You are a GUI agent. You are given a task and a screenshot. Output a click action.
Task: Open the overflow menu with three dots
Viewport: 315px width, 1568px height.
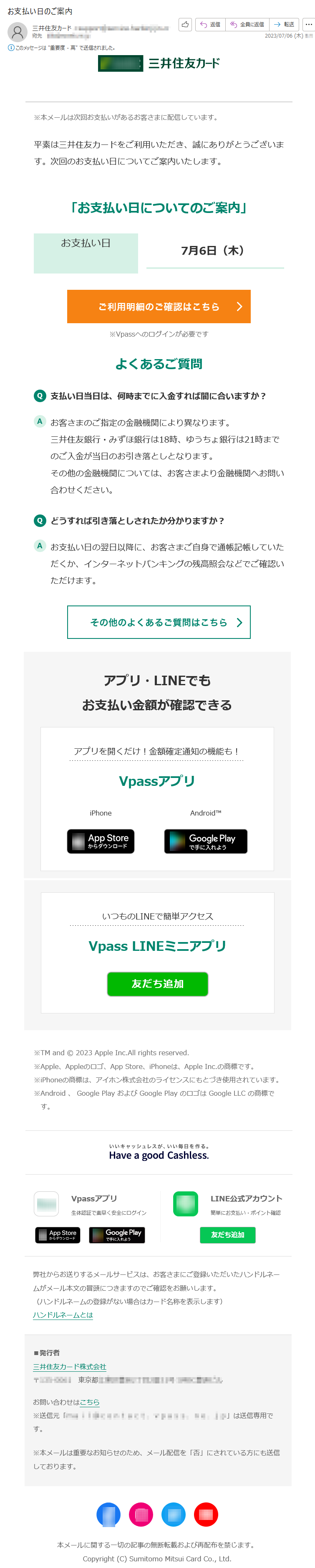(308, 24)
